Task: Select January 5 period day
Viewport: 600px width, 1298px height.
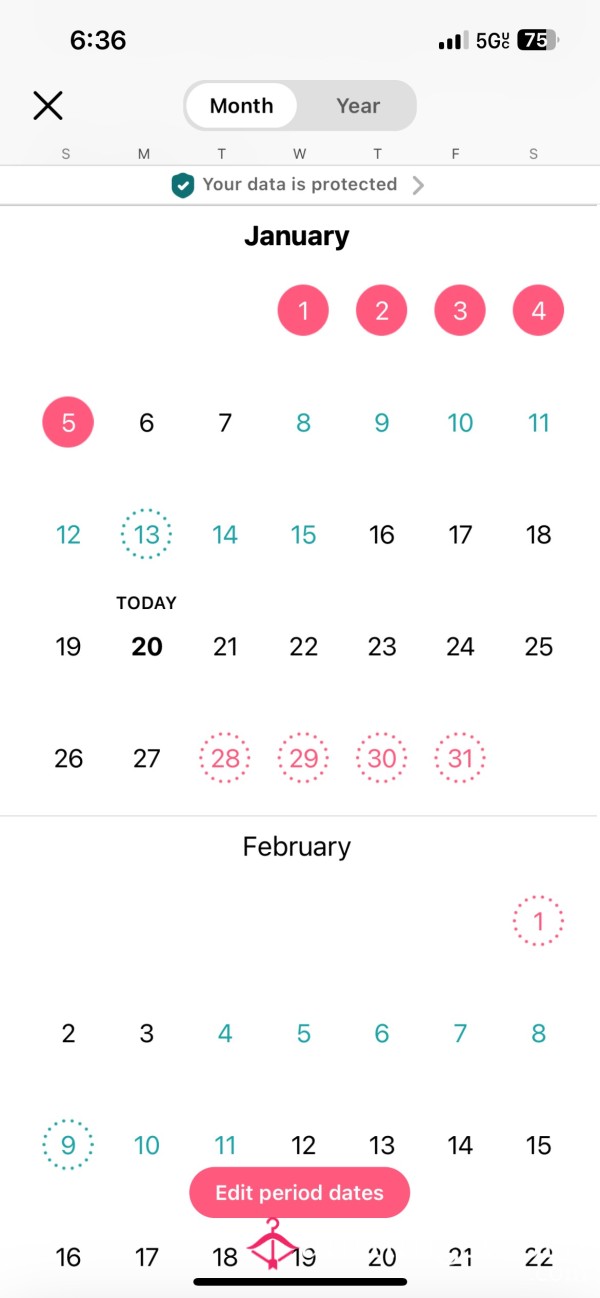Action: [68, 423]
